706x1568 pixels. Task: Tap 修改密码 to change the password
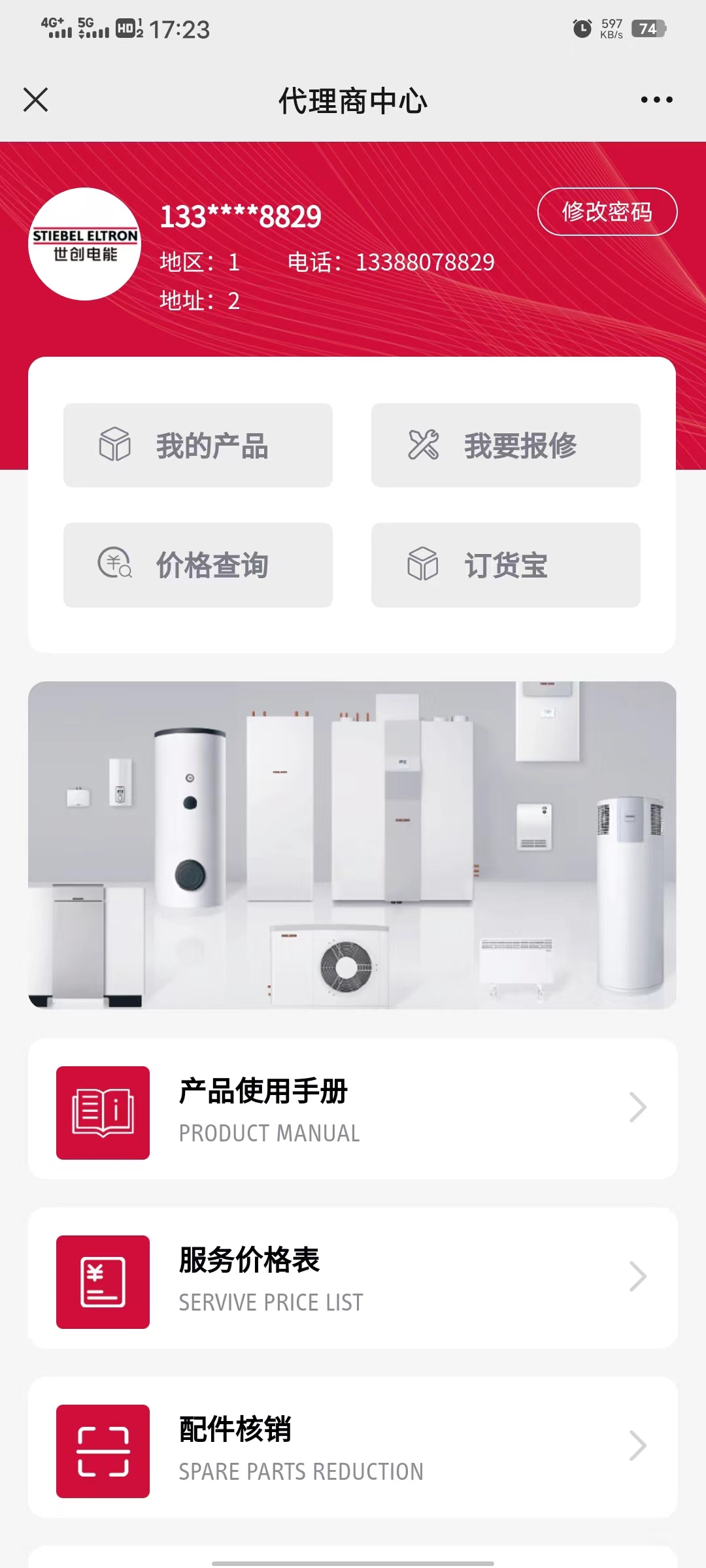coord(607,212)
